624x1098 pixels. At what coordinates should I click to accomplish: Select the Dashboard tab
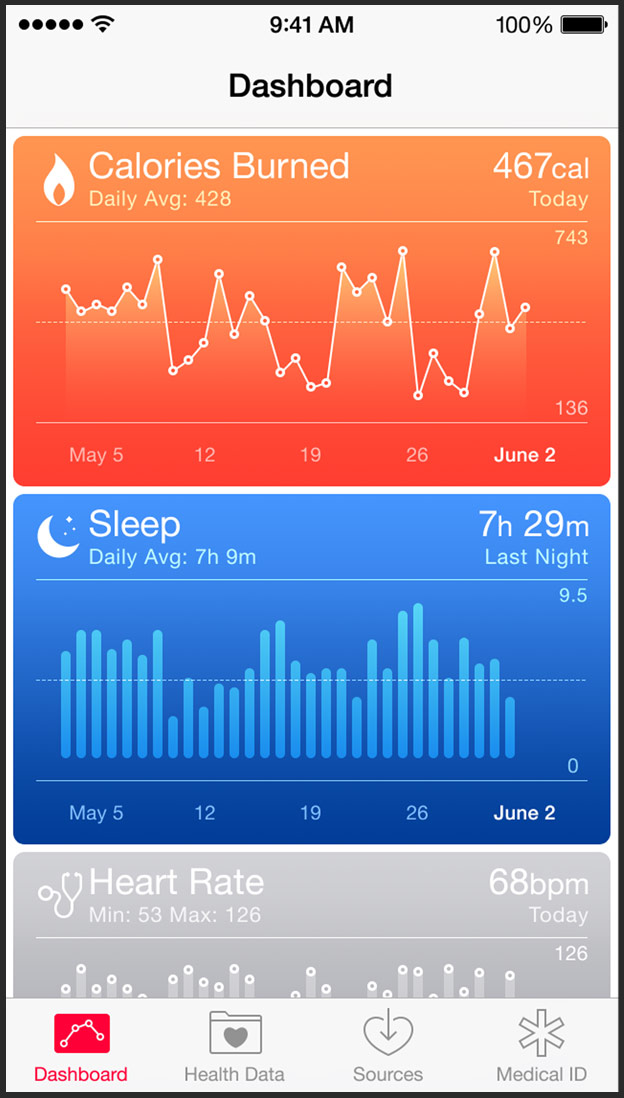click(81, 1048)
